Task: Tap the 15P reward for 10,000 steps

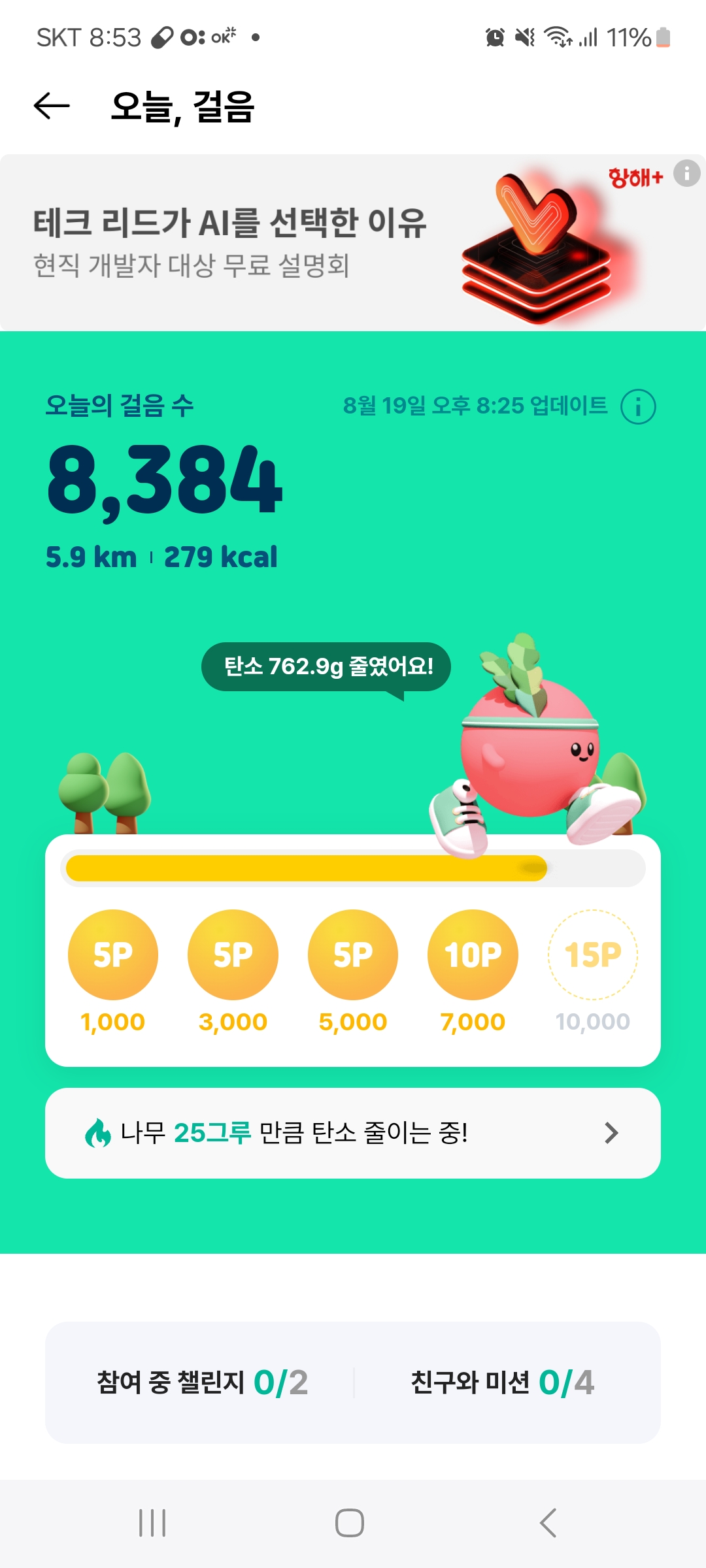Action: [x=593, y=955]
